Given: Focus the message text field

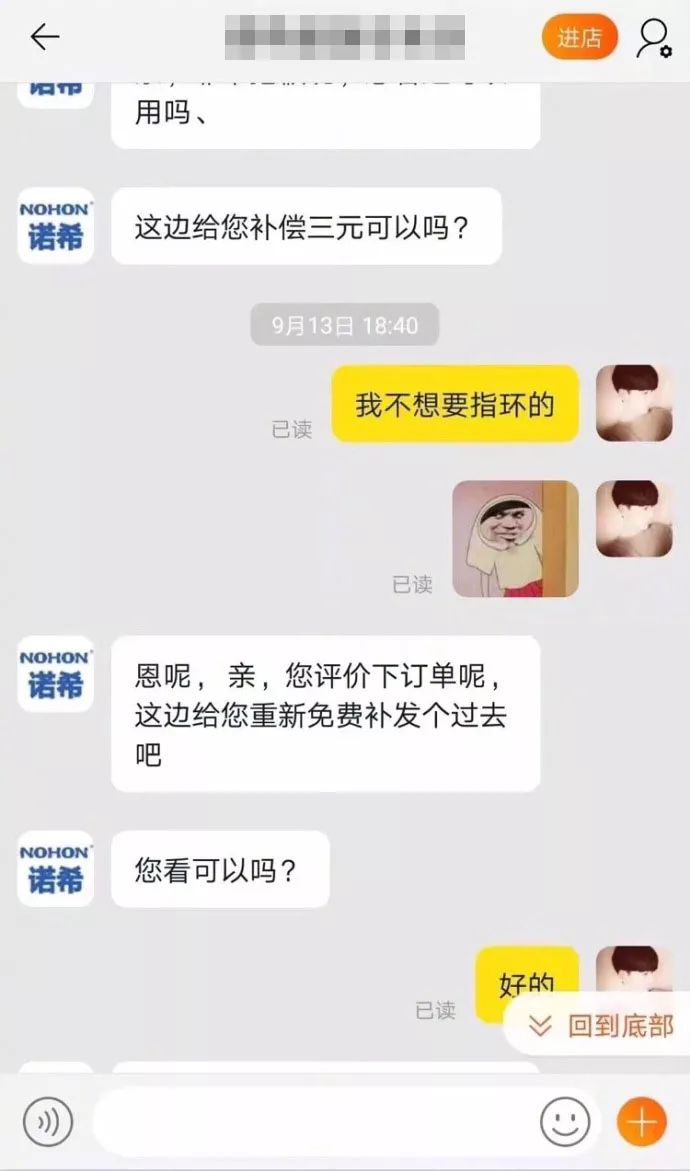Looking at the screenshot, I should 310,1122.
